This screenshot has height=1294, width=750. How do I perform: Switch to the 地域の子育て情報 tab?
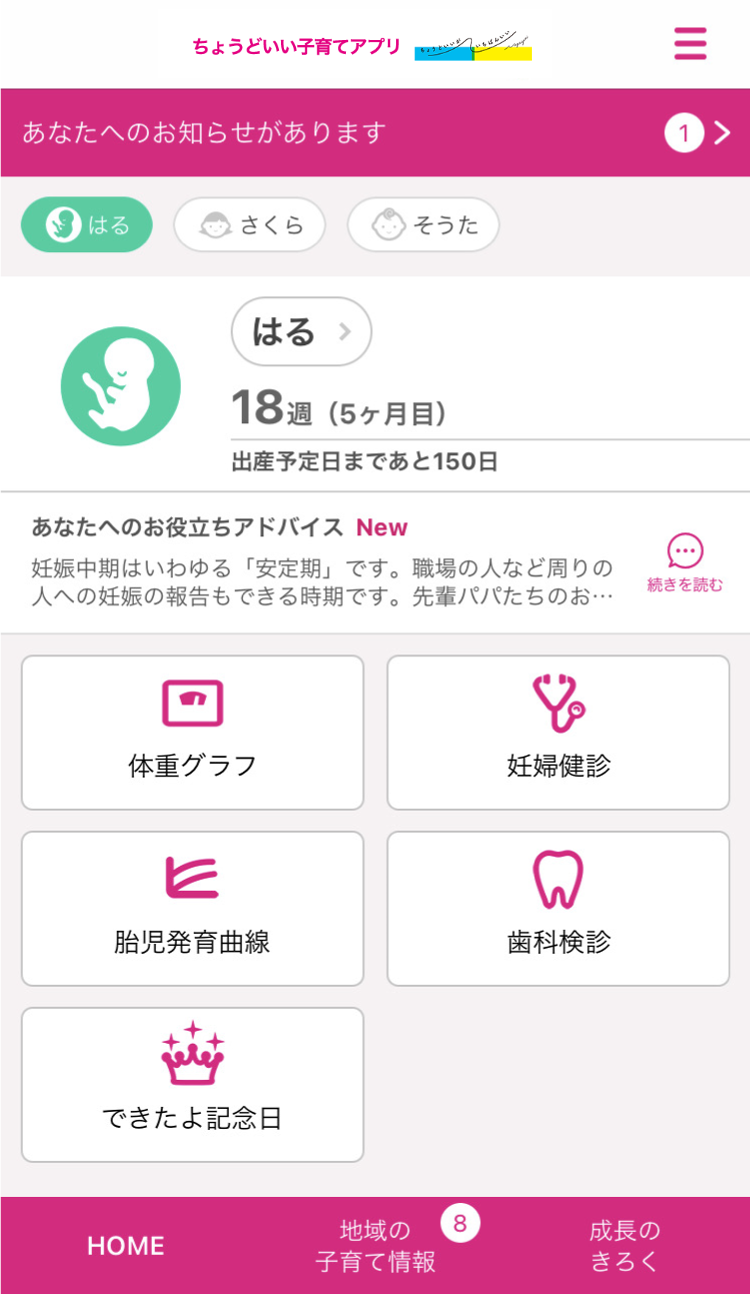[x=376, y=1245]
